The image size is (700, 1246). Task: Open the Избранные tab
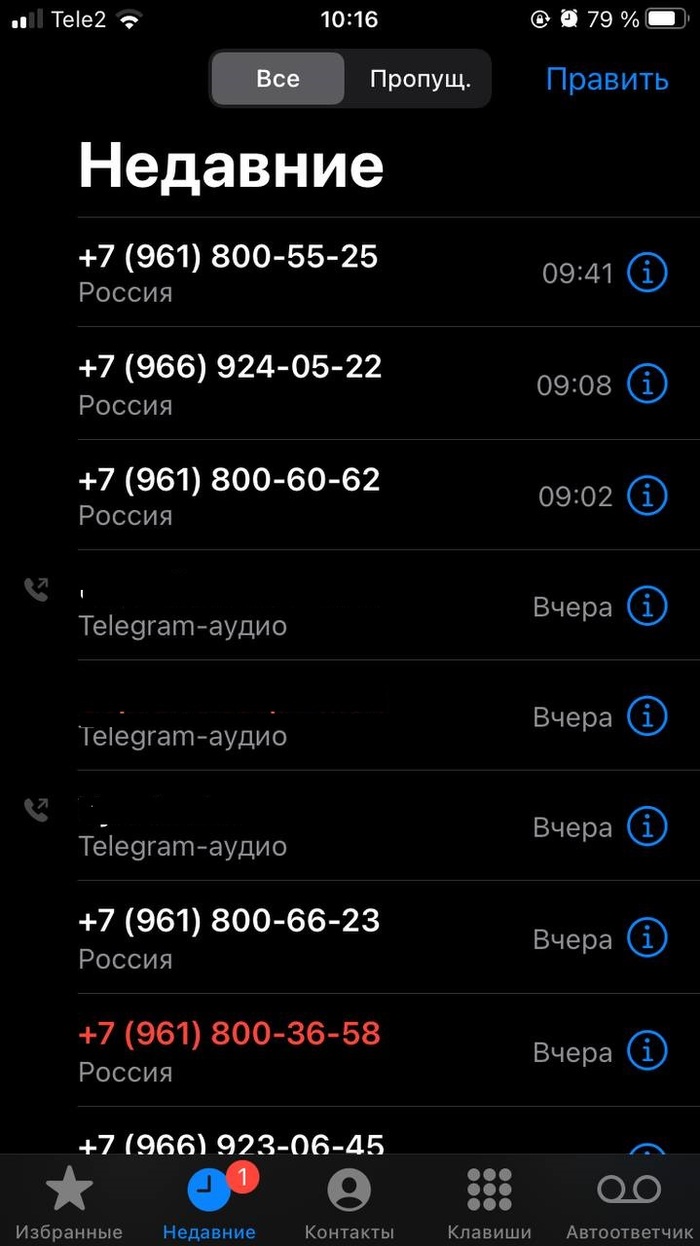70,1202
